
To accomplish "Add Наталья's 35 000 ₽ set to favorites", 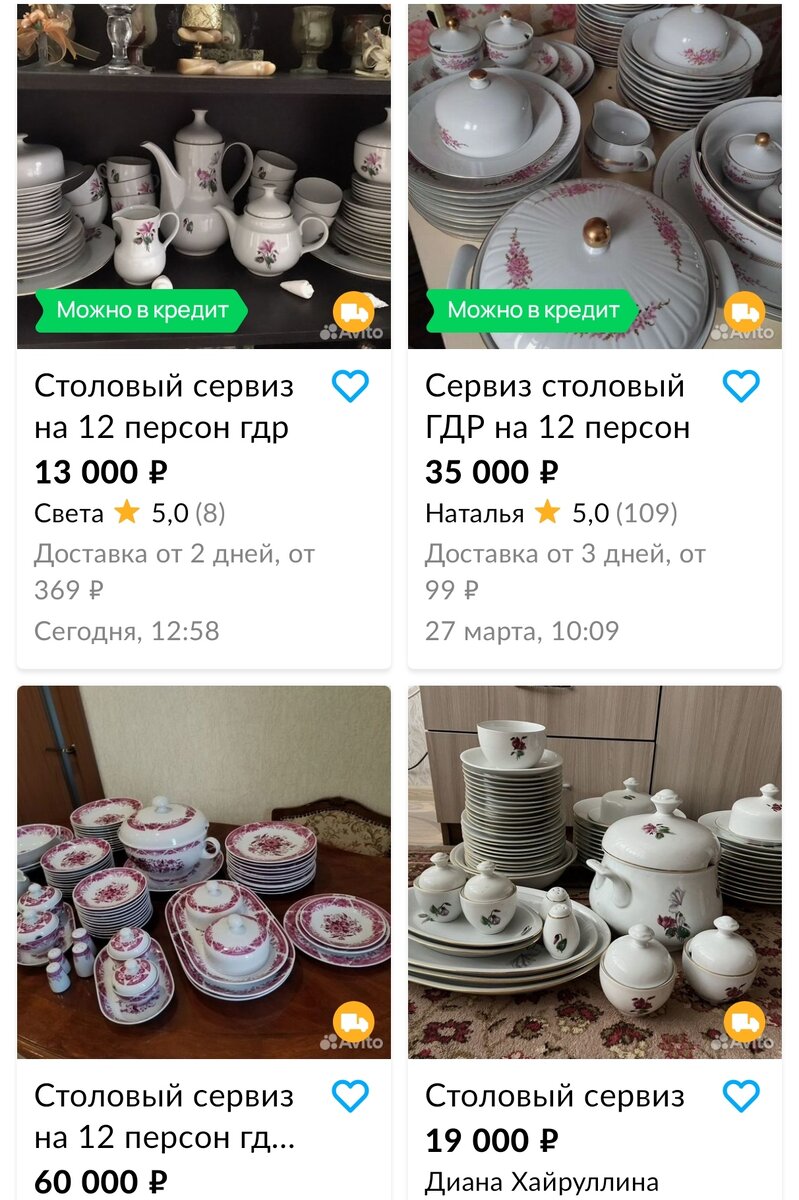I will point(741,387).
